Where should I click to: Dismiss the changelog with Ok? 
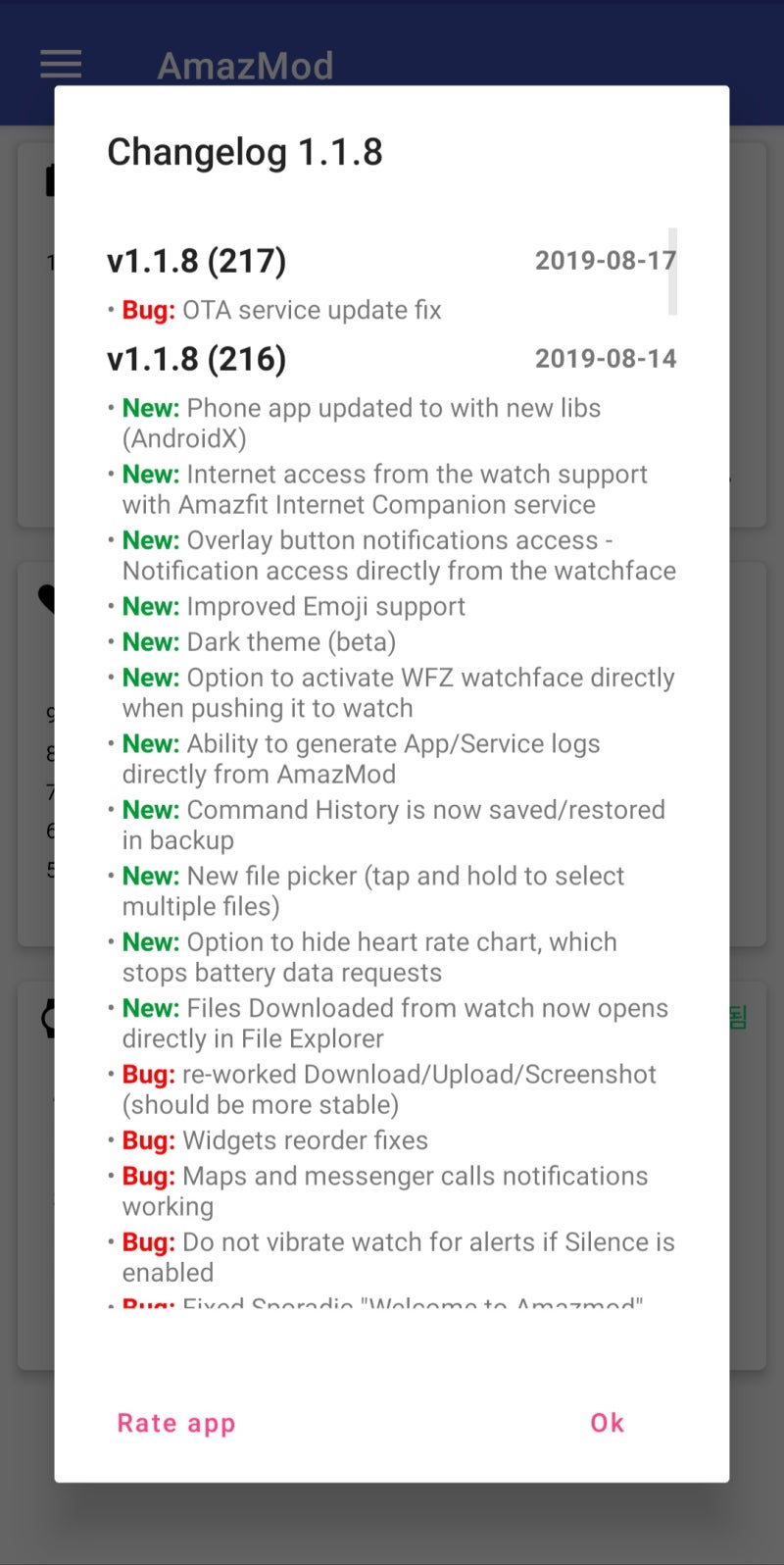tap(608, 1423)
